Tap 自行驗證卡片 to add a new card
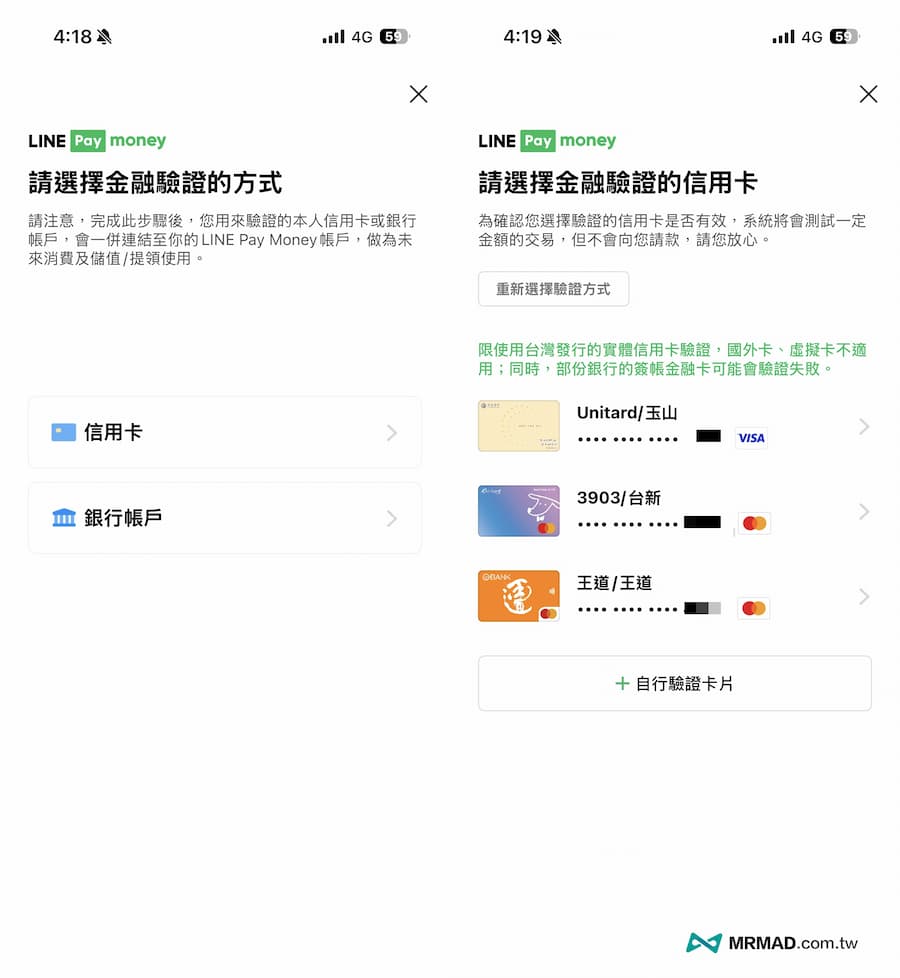 pyautogui.click(x=675, y=683)
